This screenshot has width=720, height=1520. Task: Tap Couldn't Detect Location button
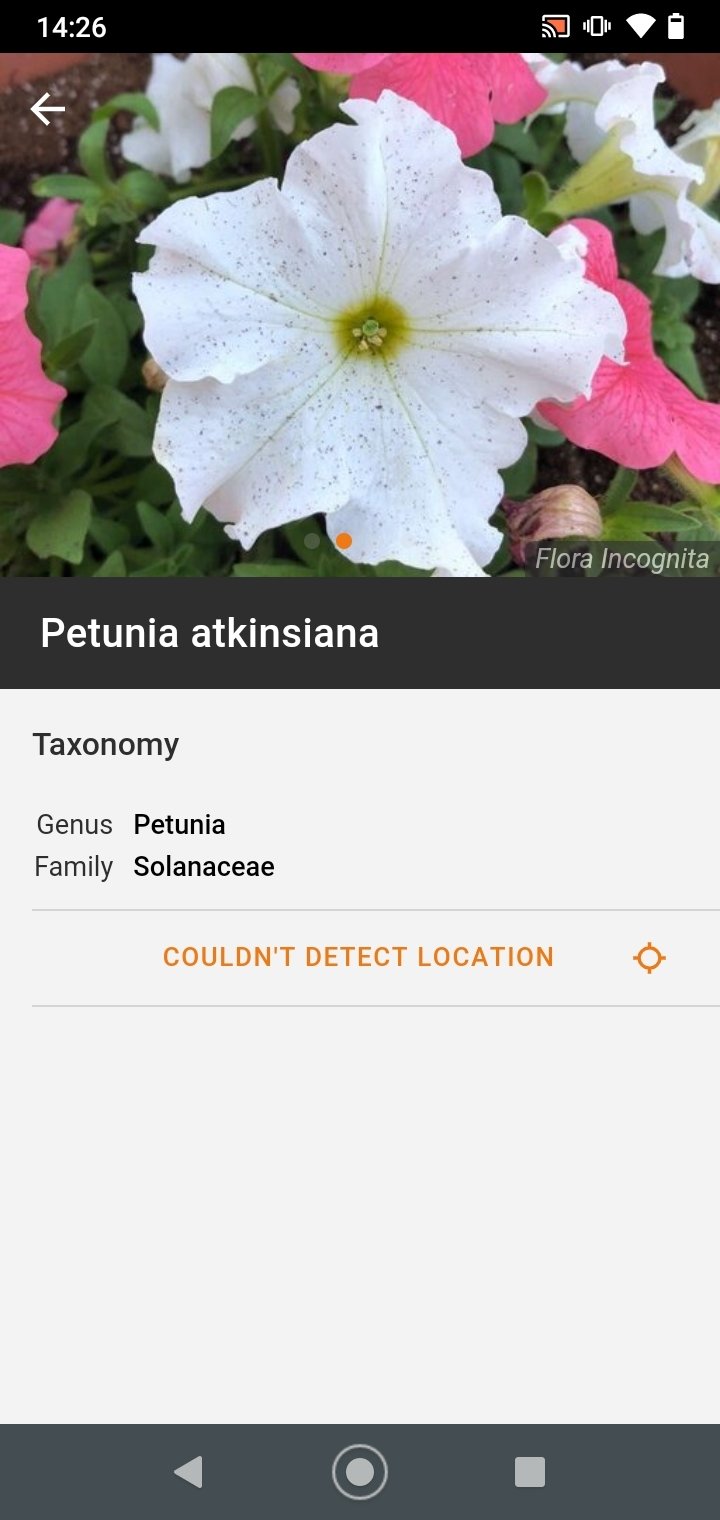click(358, 957)
